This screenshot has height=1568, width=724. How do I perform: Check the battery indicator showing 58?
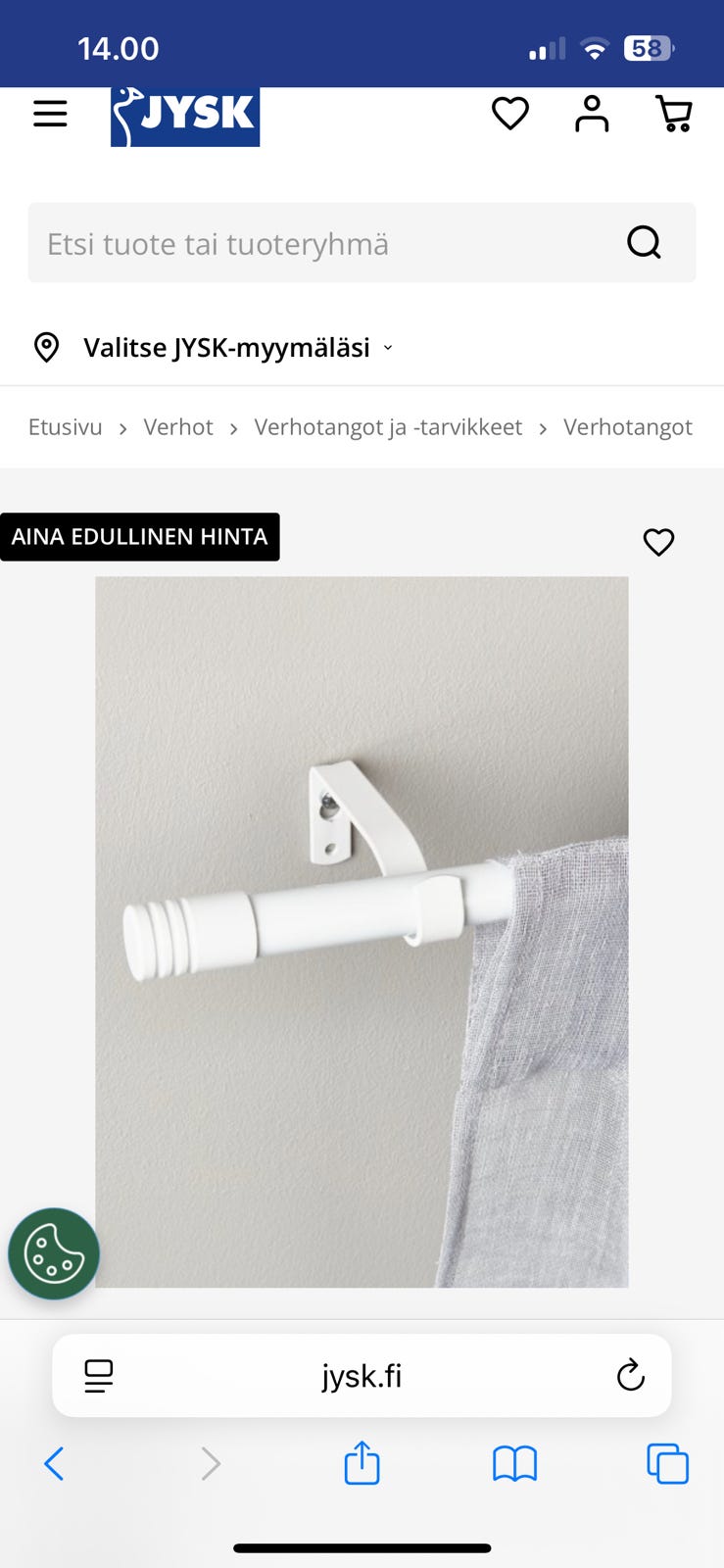tap(649, 46)
